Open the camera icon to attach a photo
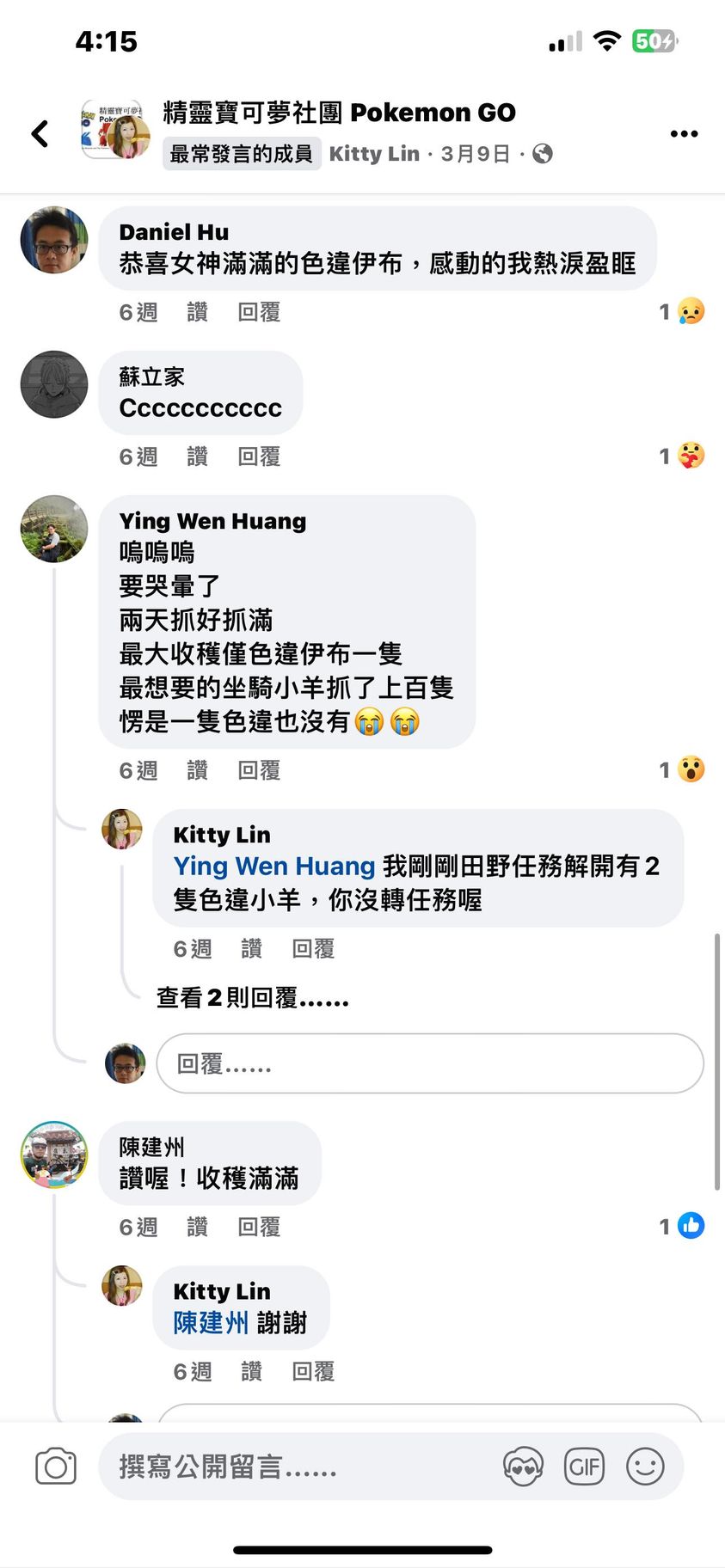Image resolution: width=725 pixels, height=1568 pixels. (56, 1467)
